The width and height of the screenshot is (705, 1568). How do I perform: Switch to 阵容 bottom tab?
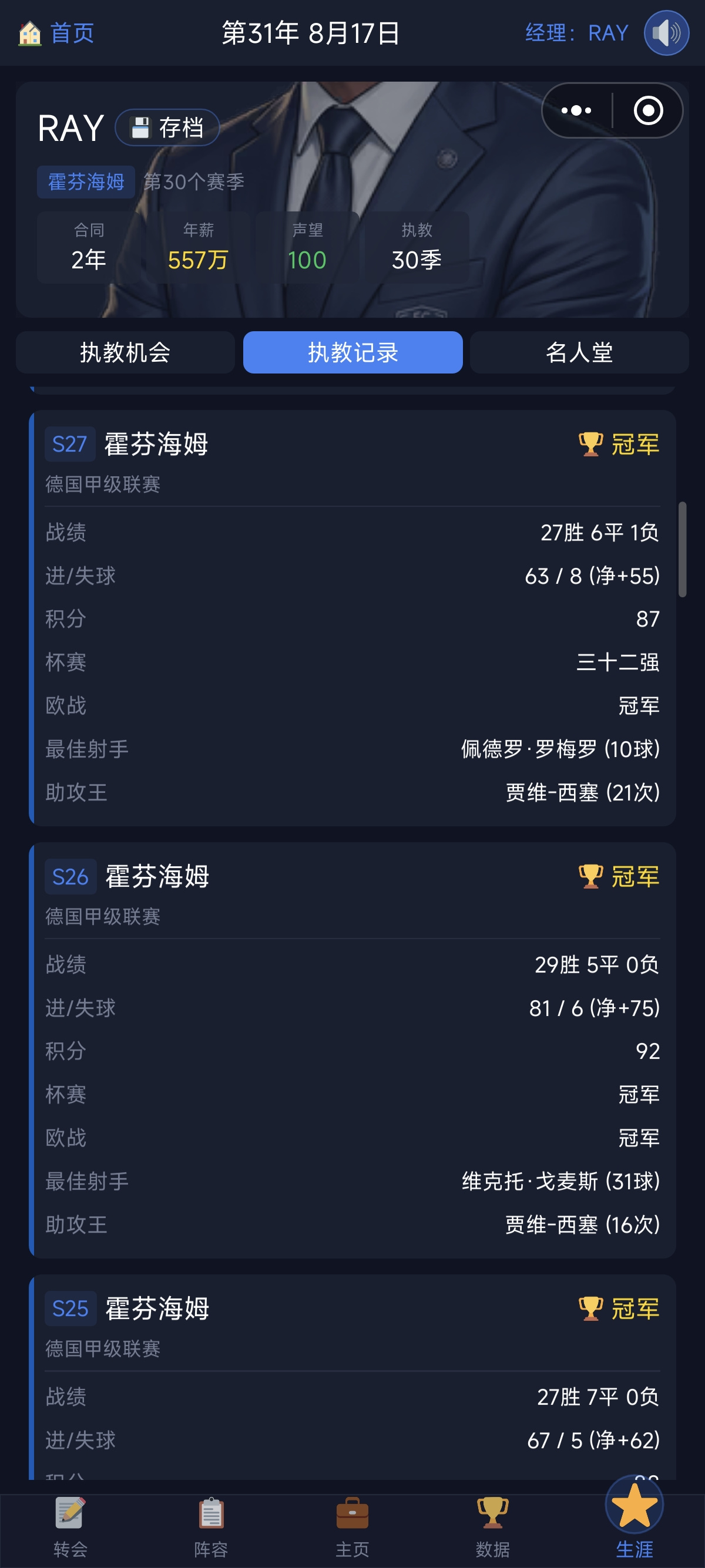click(x=211, y=1527)
